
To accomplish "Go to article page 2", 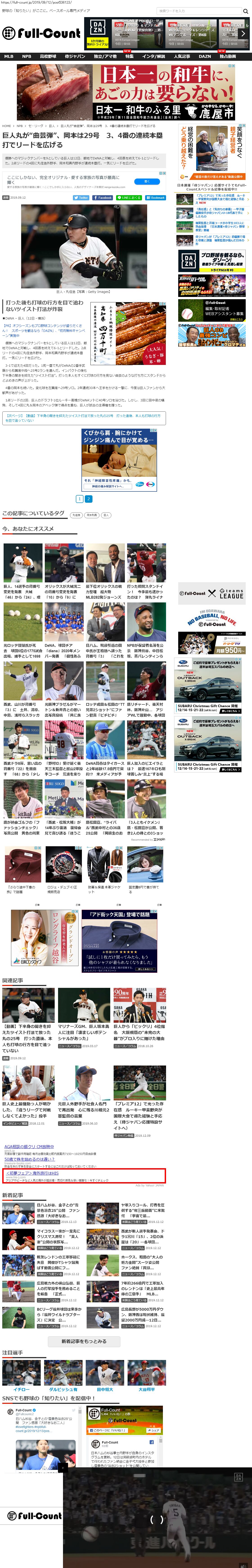I will [x=88, y=498].
